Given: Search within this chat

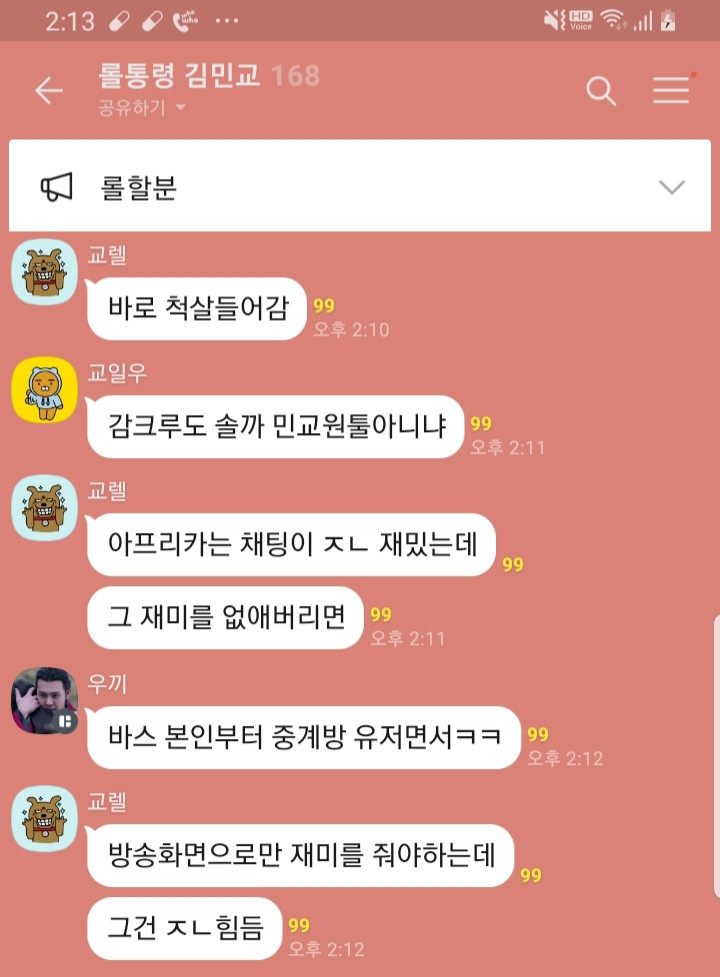Looking at the screenshot, I should click(600, 91).
